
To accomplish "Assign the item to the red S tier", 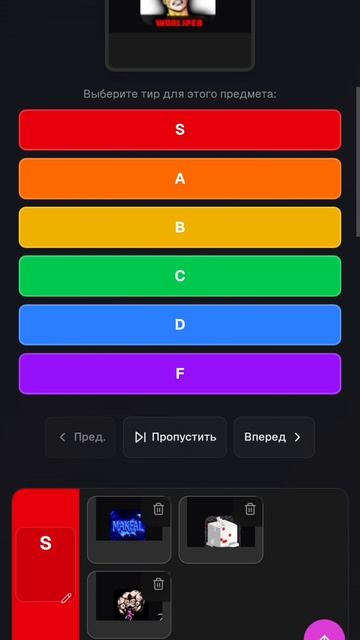I will 180,130.
